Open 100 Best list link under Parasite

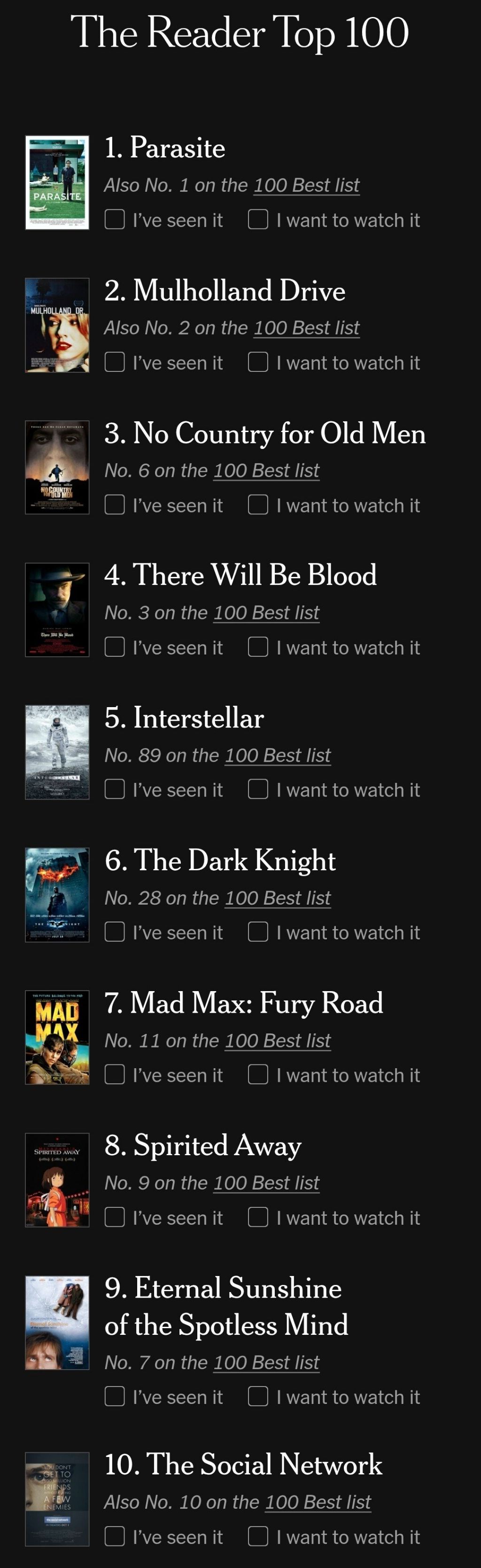(x=306, y=185)
